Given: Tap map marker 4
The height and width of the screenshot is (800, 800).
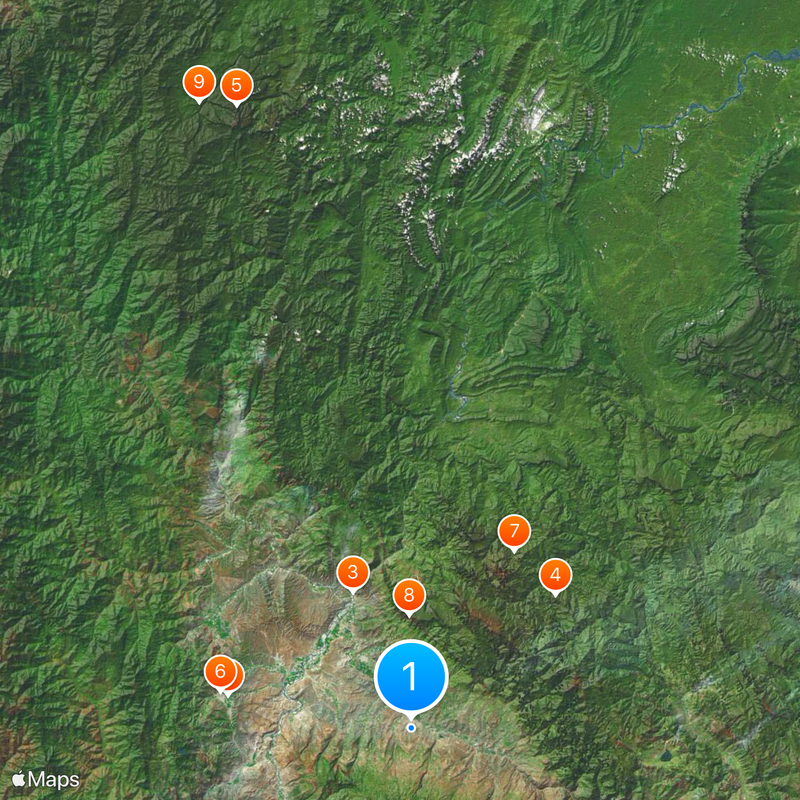Looking at the screenshot, I should pos(555,575).
